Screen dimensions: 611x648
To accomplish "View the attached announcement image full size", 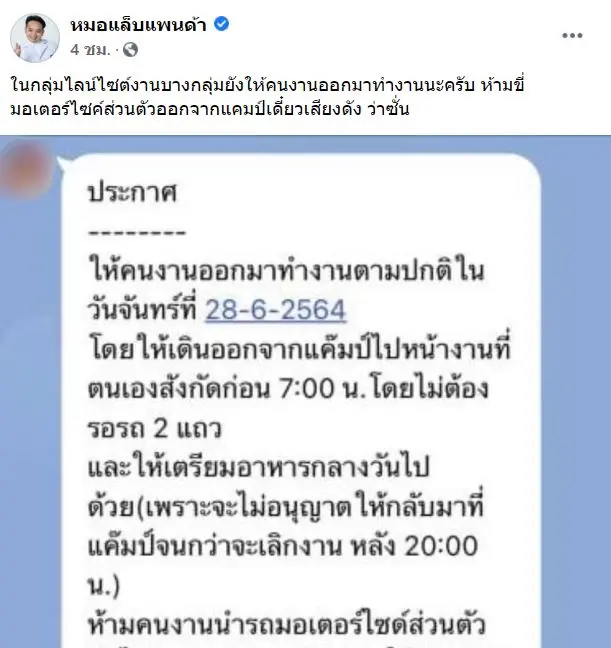I will [x=305, y=400].
